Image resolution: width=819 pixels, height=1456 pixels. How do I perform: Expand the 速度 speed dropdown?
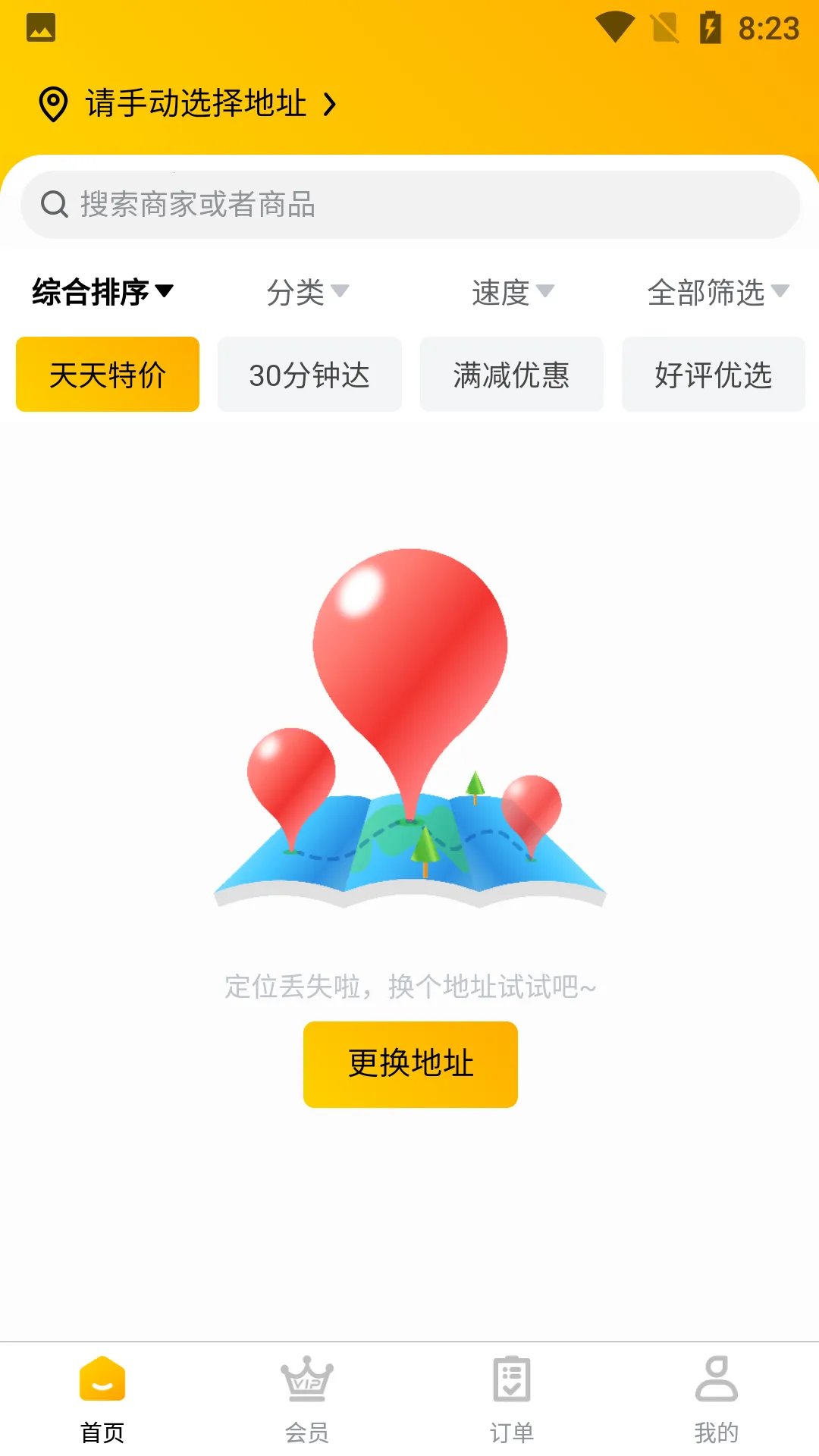(x=510, y=291)
